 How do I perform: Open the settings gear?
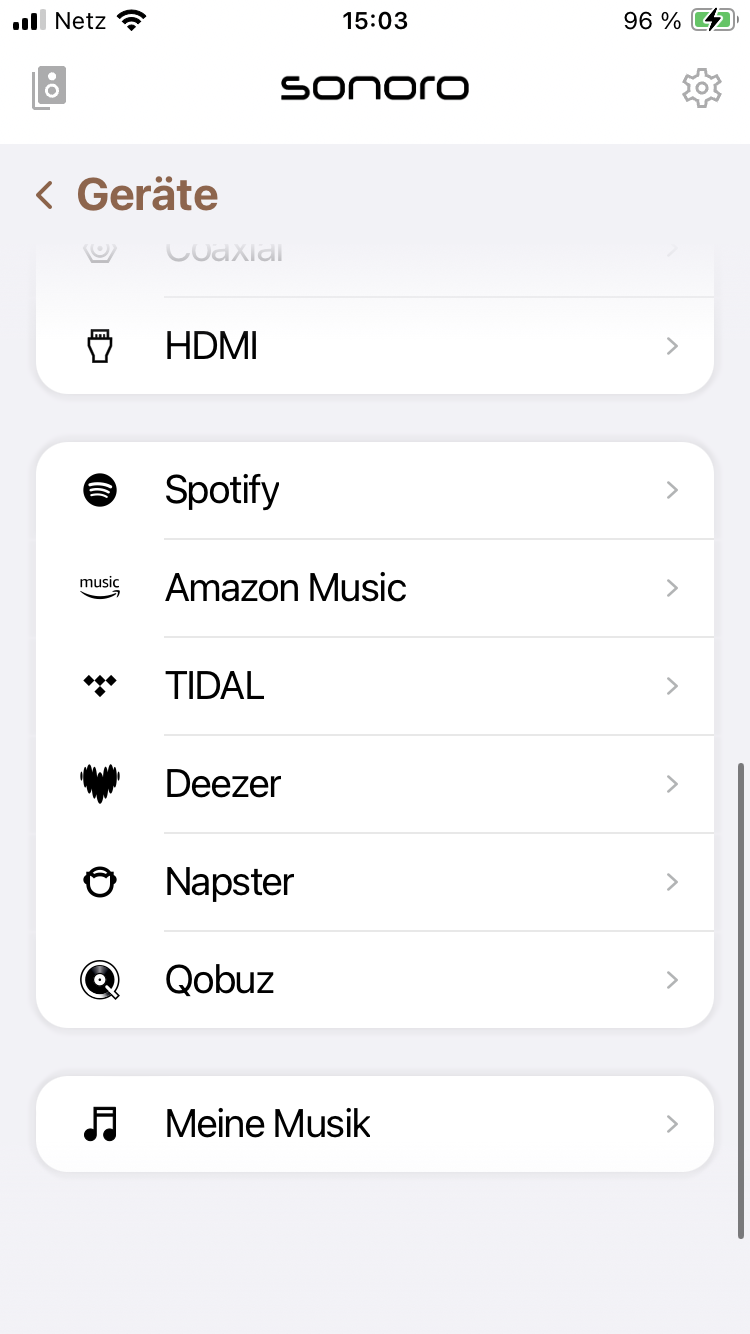pyautogui.click(x=701, y=88)
